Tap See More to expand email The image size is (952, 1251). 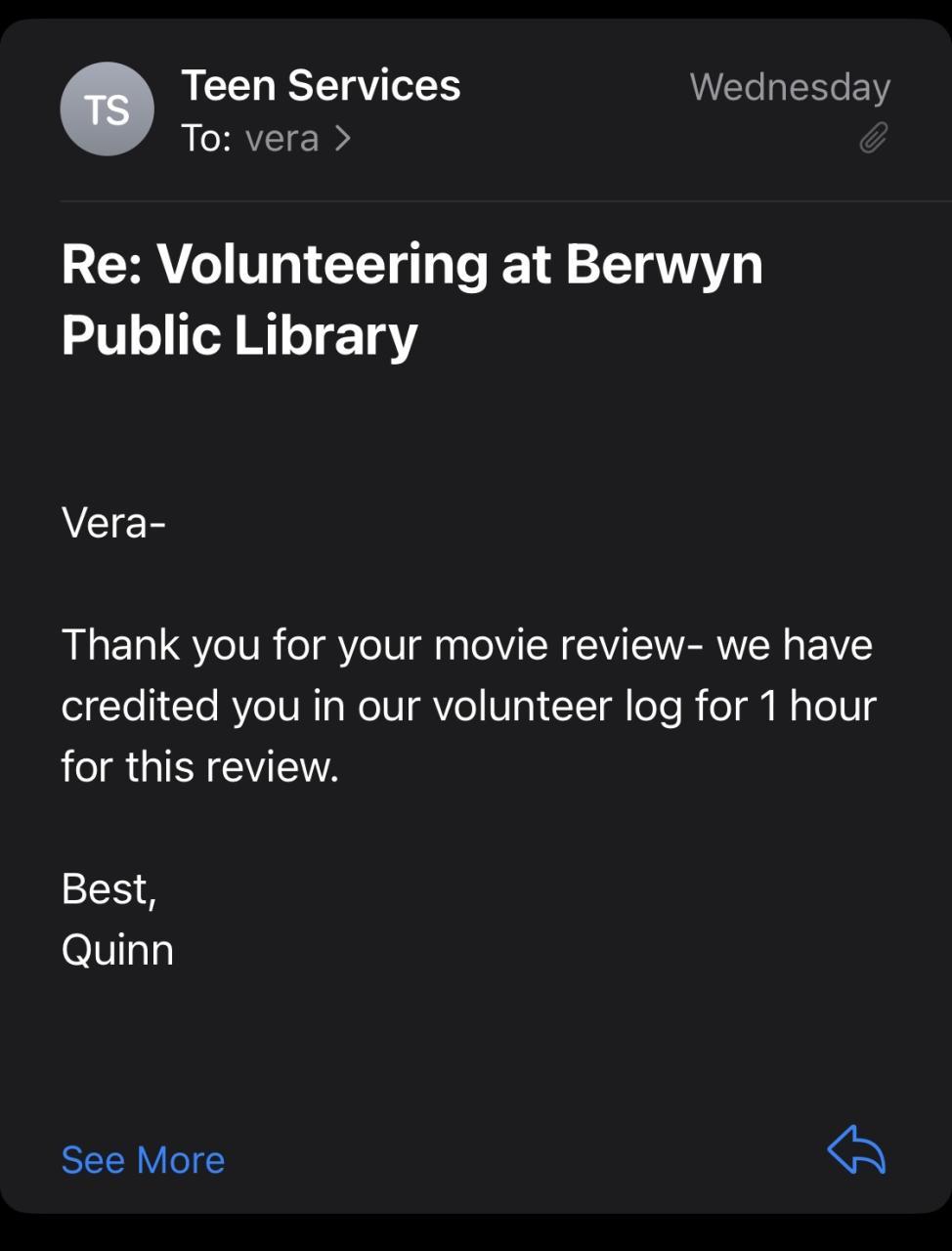(143, 1160)
